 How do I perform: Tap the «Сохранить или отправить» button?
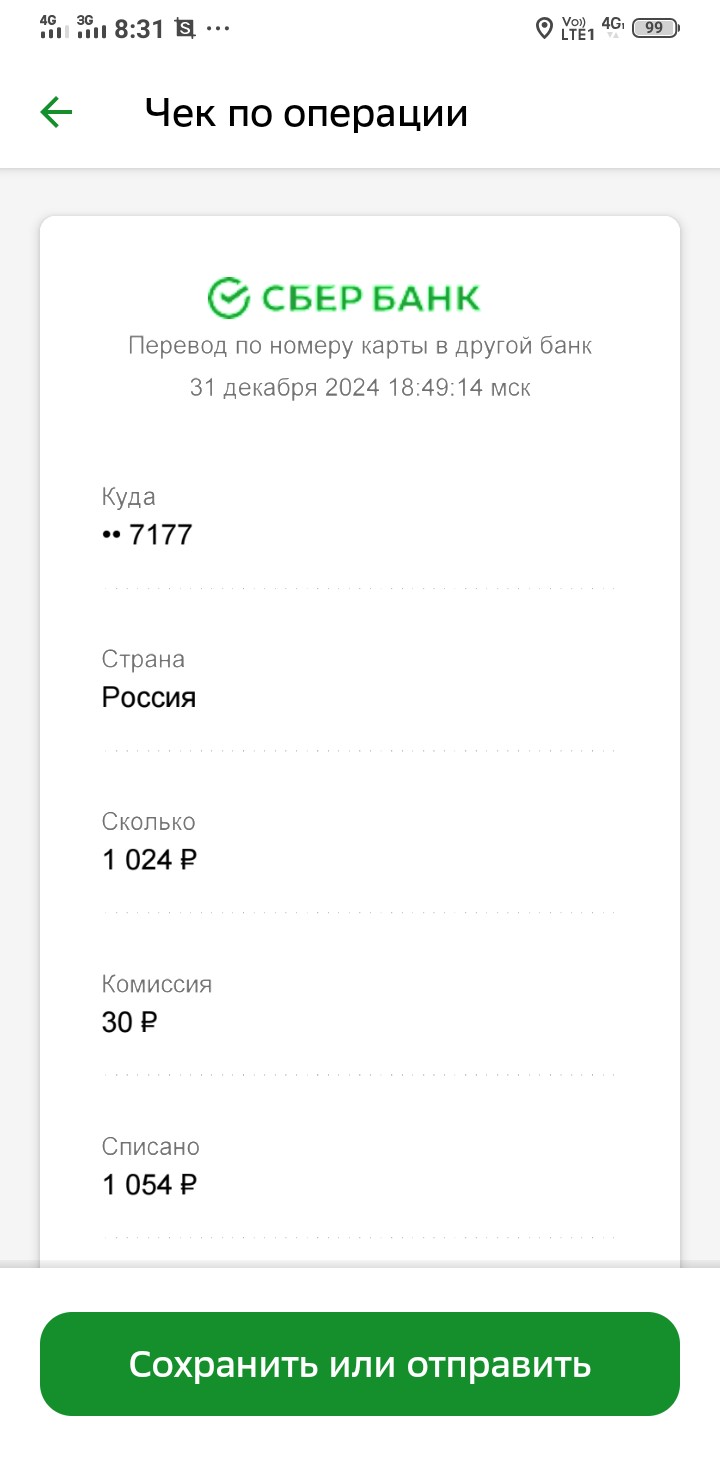[x=360, y=1364]
